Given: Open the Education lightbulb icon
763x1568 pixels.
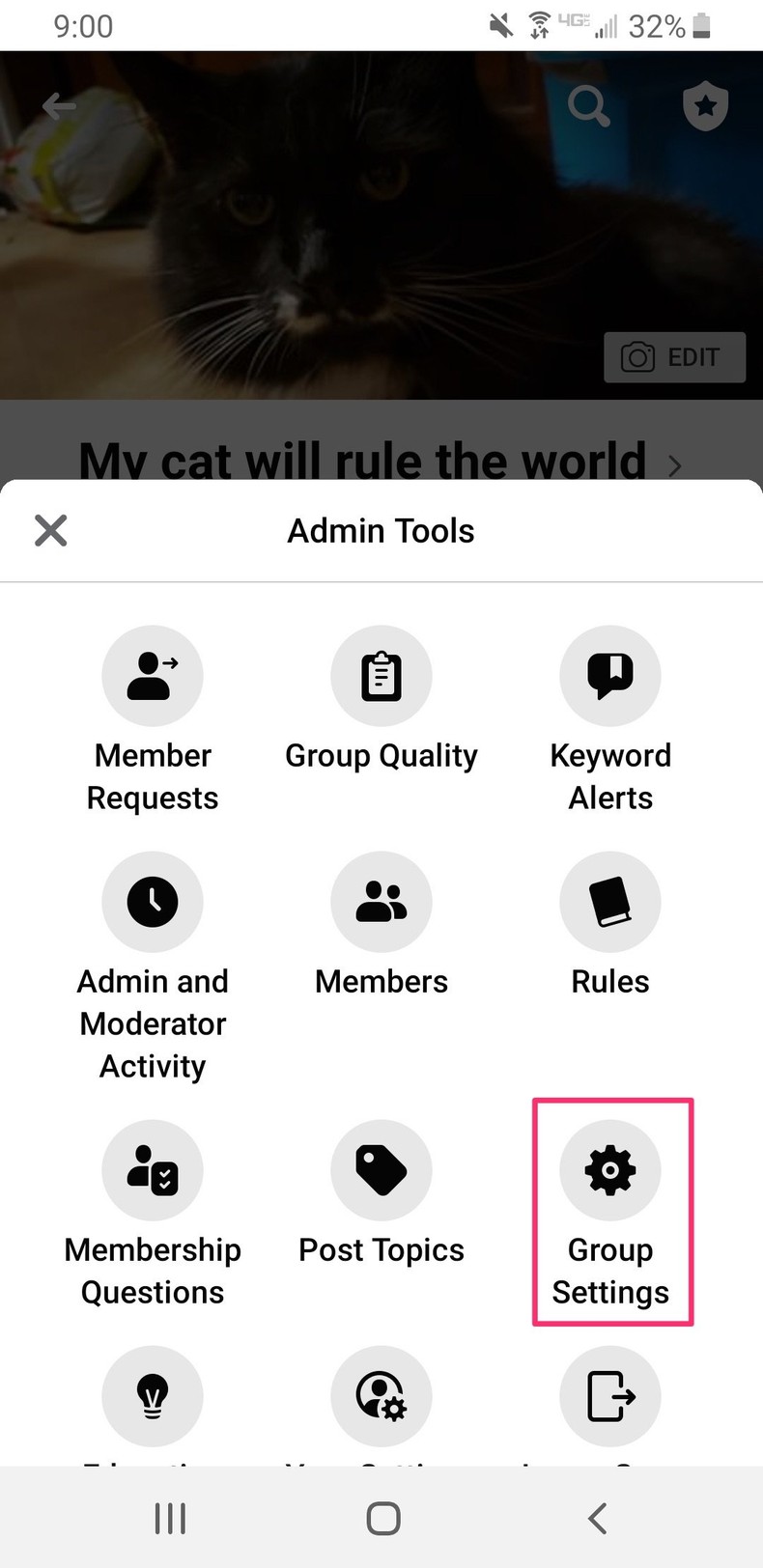Looking at the screenshot, I should point(152,1396).
